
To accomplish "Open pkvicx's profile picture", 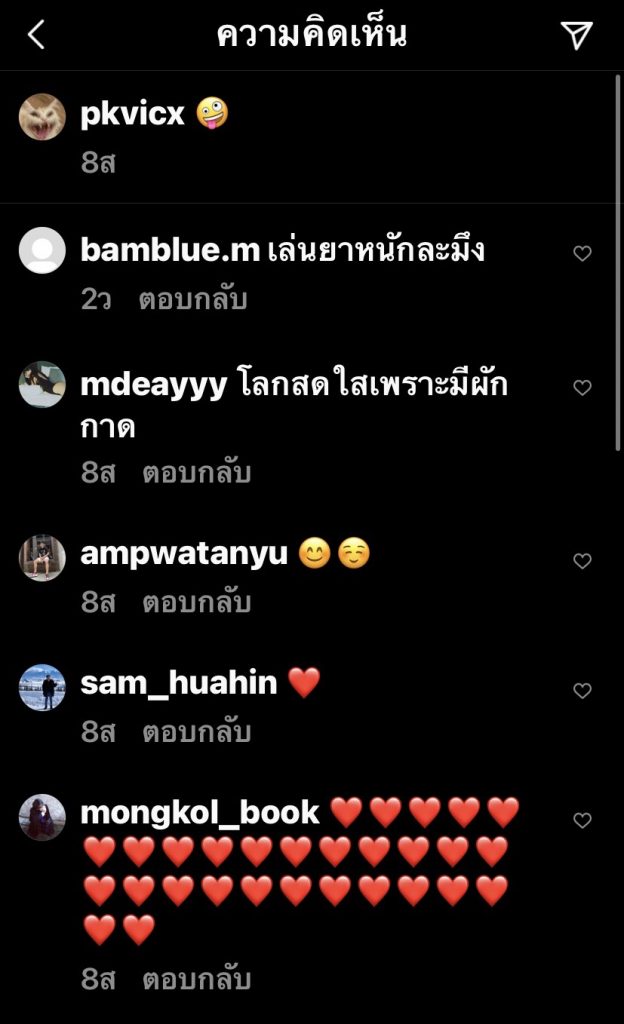I will tap(42, 117).
